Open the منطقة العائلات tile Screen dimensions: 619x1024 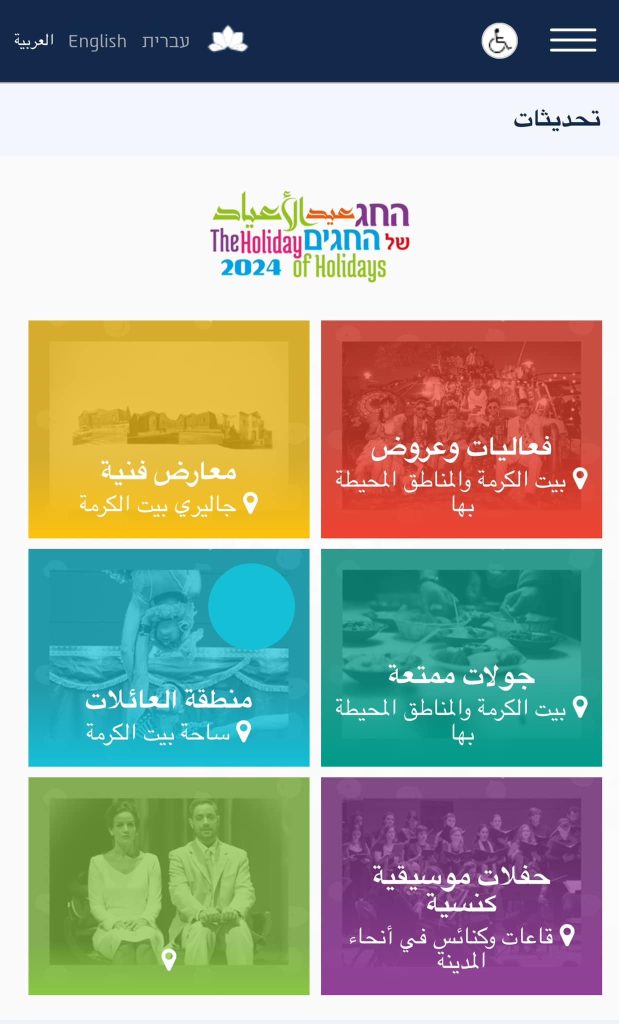[x=169, y=657]
